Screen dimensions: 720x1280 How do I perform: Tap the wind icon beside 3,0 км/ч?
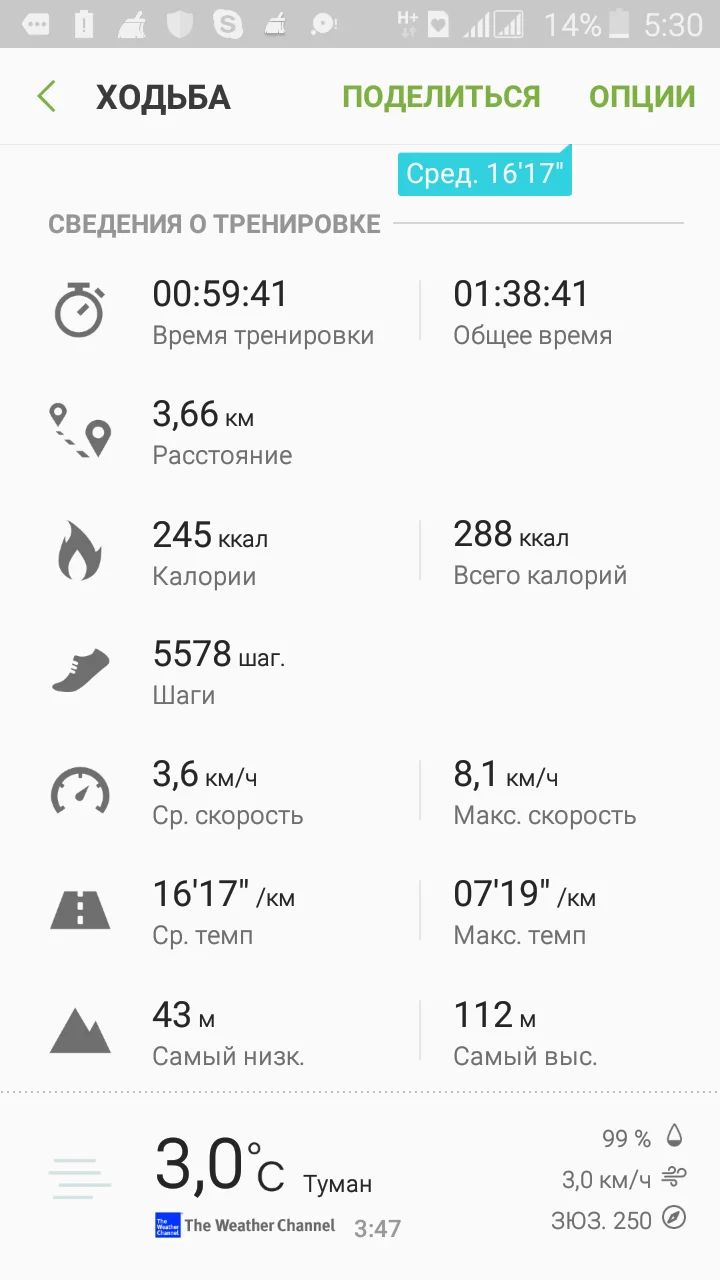point(676,1178)
